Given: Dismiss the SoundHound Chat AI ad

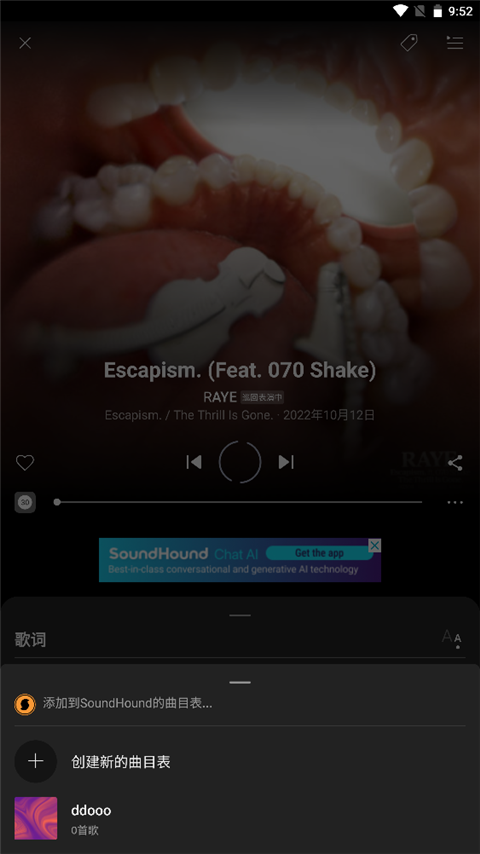Looking at the screenshot, I should [x=374, y=545].
